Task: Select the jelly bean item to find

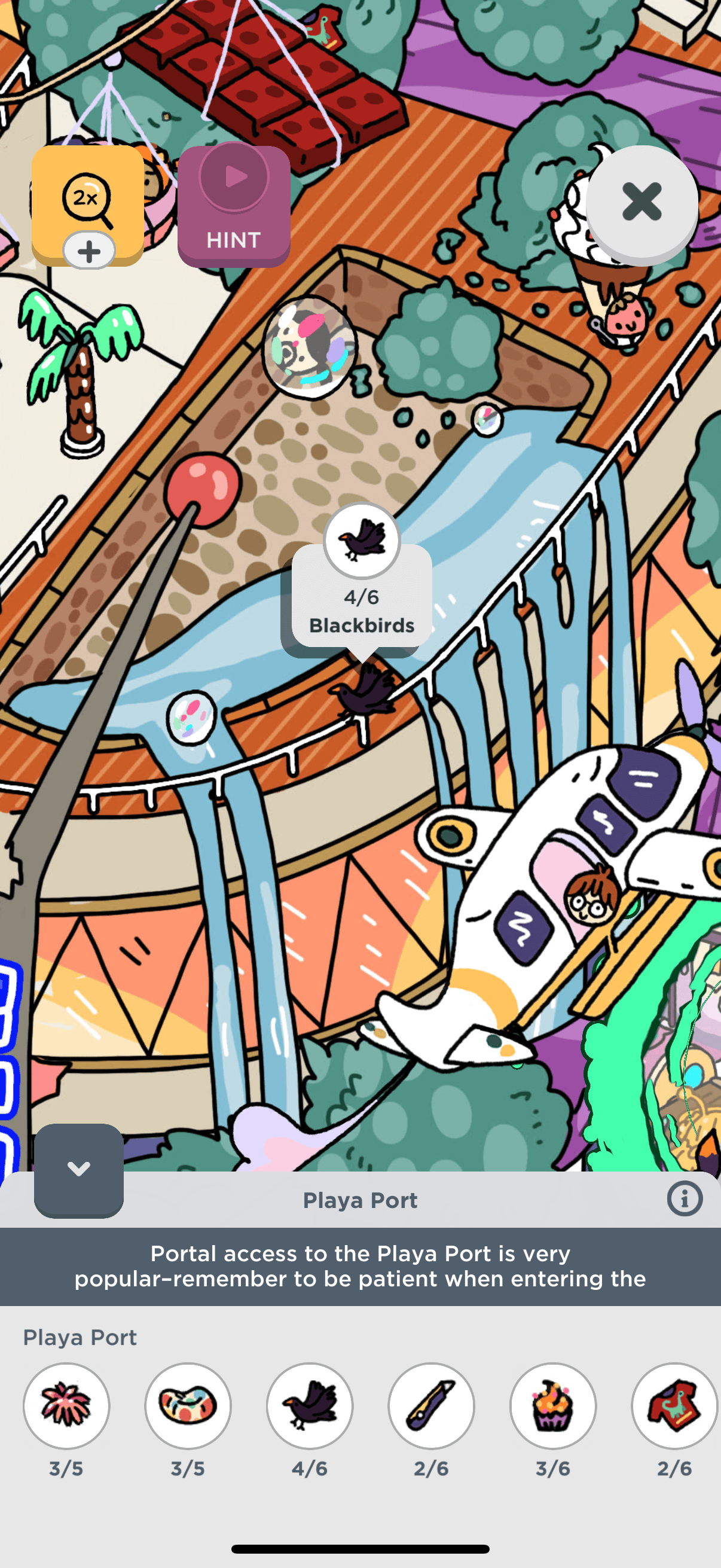Action: (188, 1405)
